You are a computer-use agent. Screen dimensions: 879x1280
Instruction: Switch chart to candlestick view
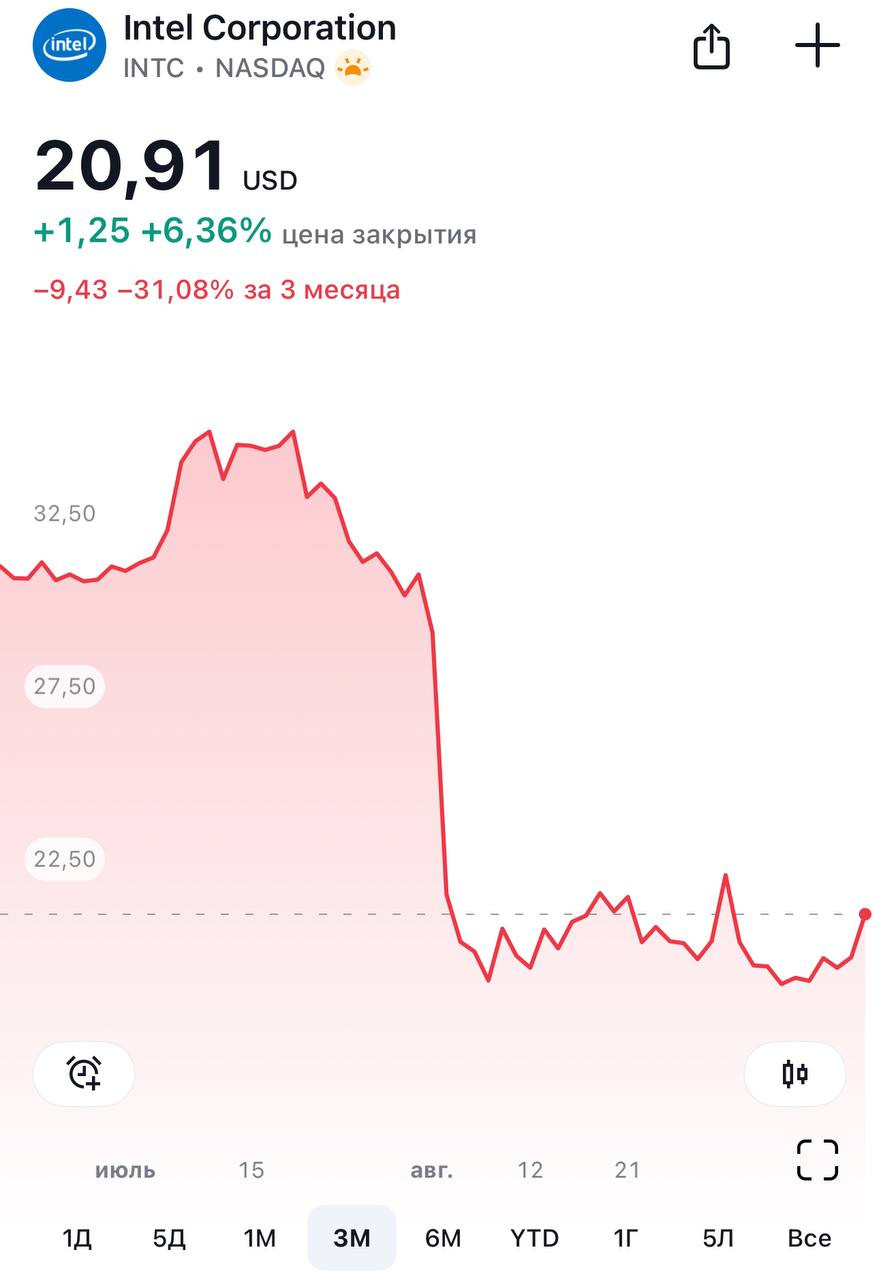(795, 1074)
